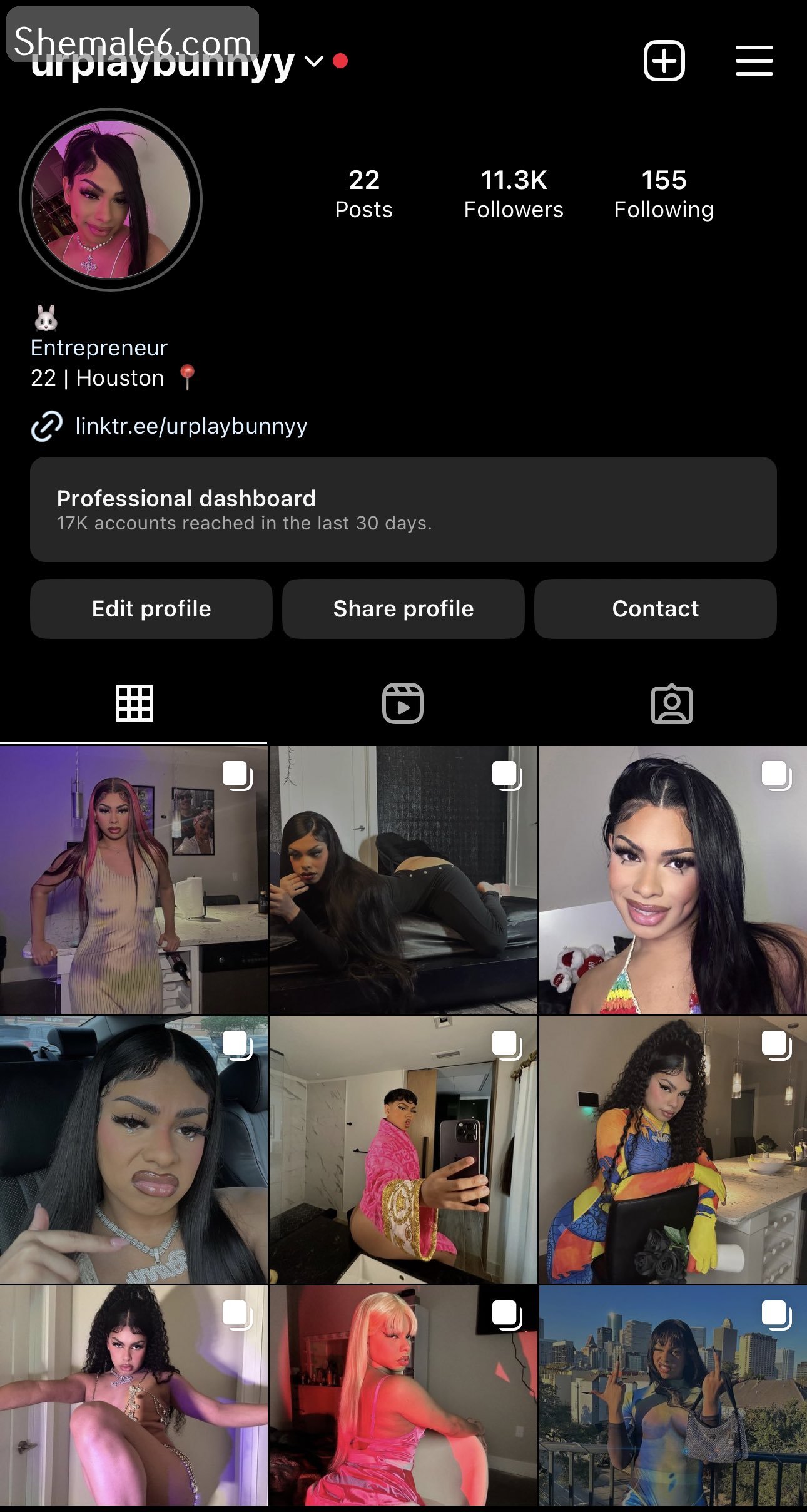807x1512 pixels.
Task: Tap Edit profile
Action: coord(151,608)
